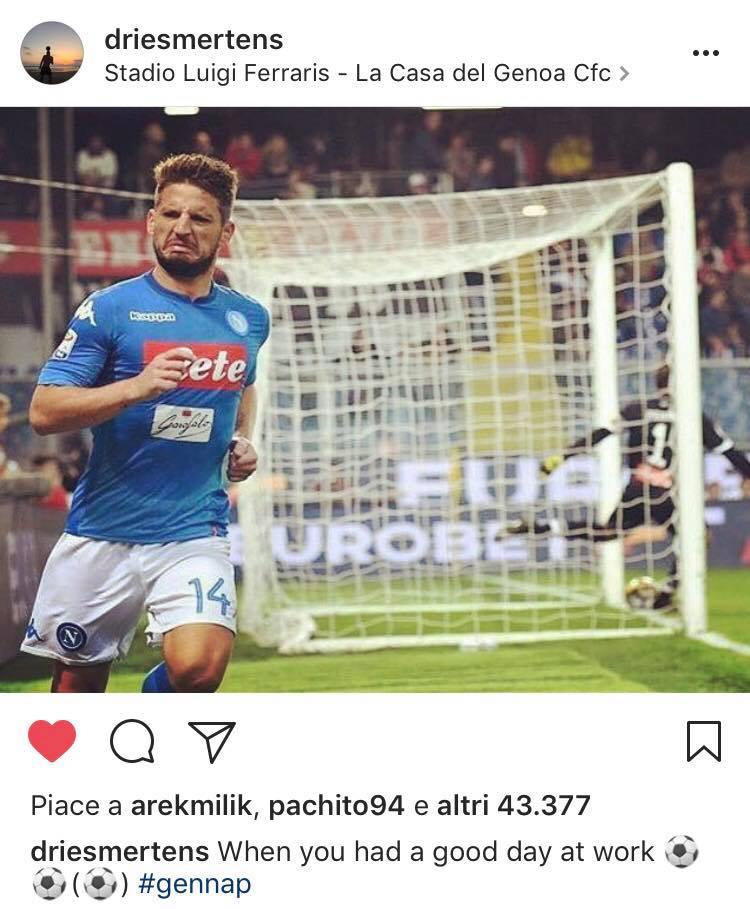Tap the driesmertens name in the caption
Screen dimensions: 750x909
pos(120,852)
